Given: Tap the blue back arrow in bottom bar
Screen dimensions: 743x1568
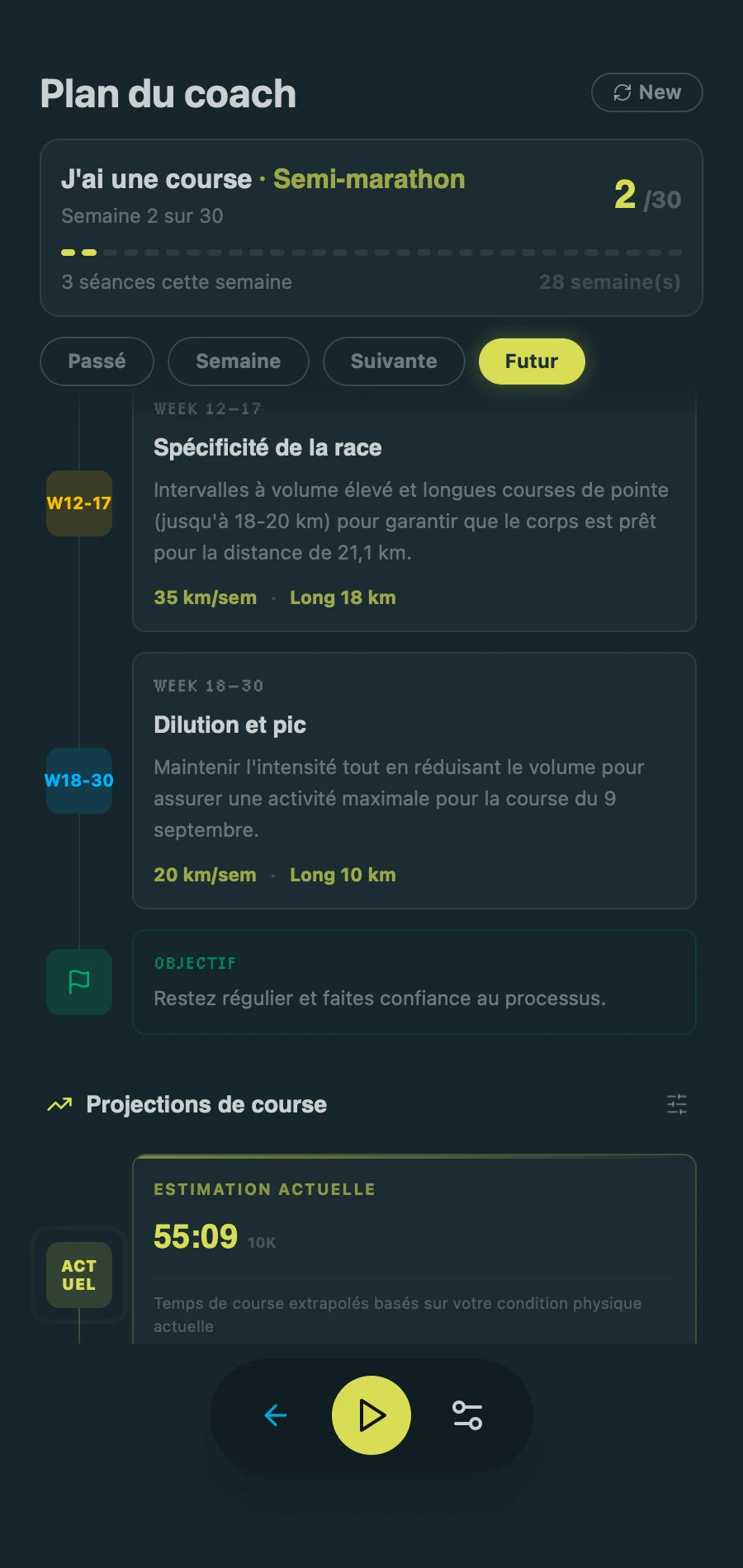Looking at the screenshot, I should click(276, 1415).
